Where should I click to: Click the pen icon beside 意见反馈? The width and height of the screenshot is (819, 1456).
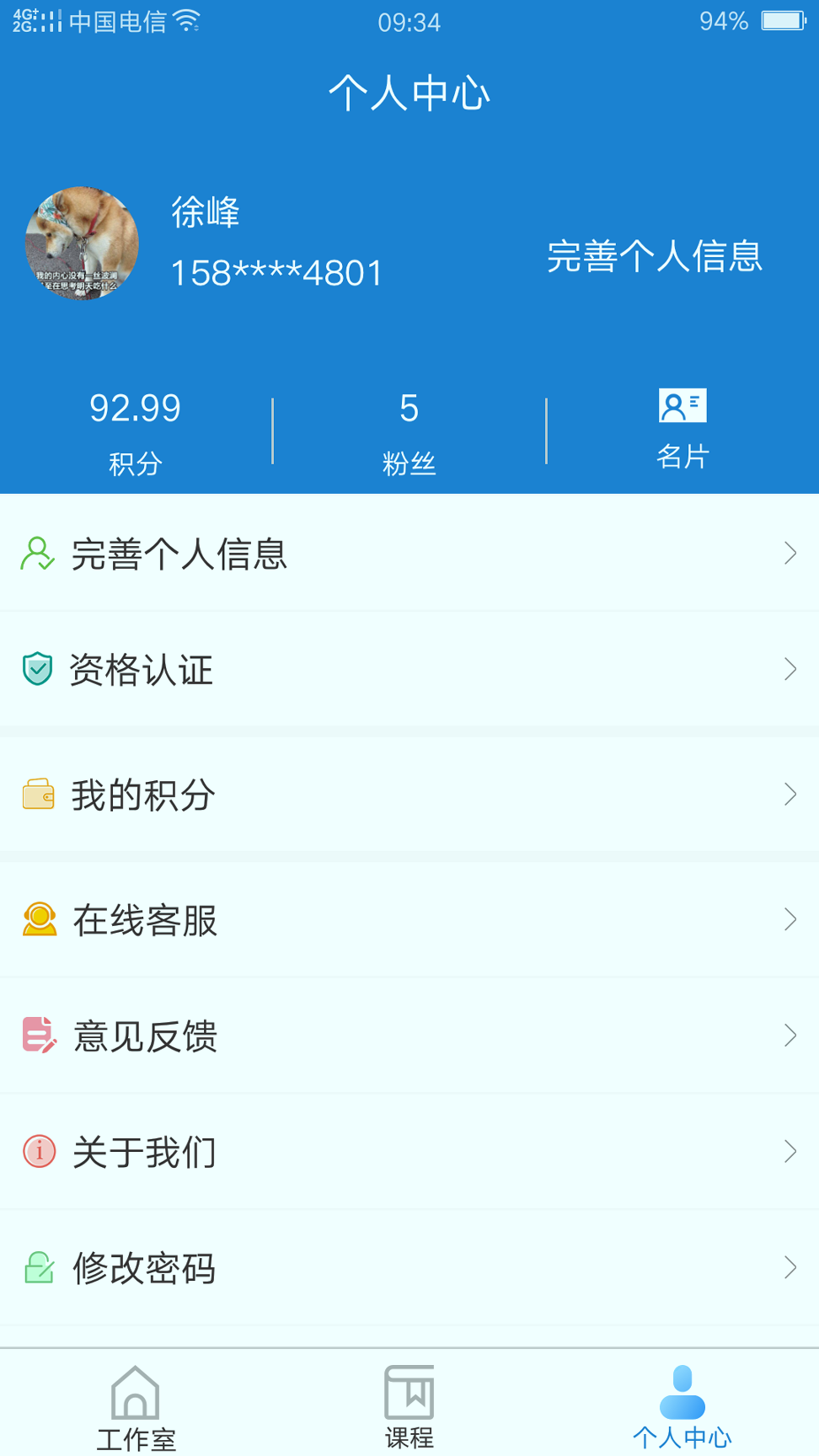tap(38, 1035)
